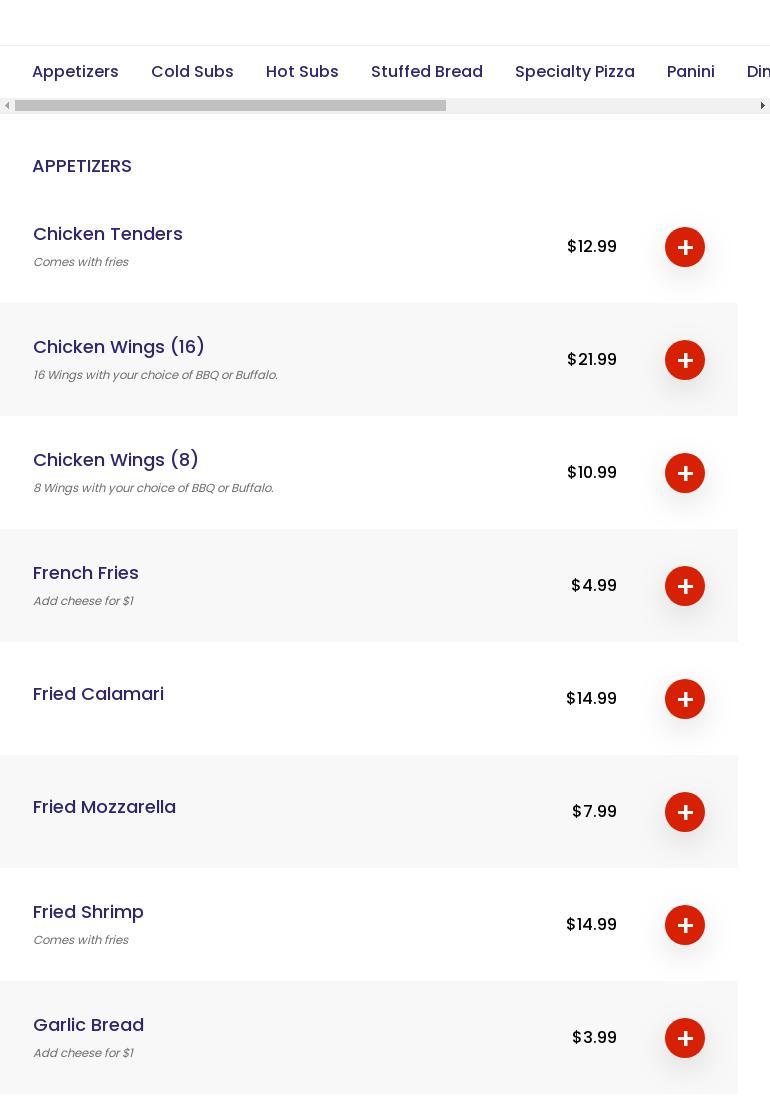Open the Cold Subs category
The height and width of the screenshot is (1098, 770).
[192, 72]
